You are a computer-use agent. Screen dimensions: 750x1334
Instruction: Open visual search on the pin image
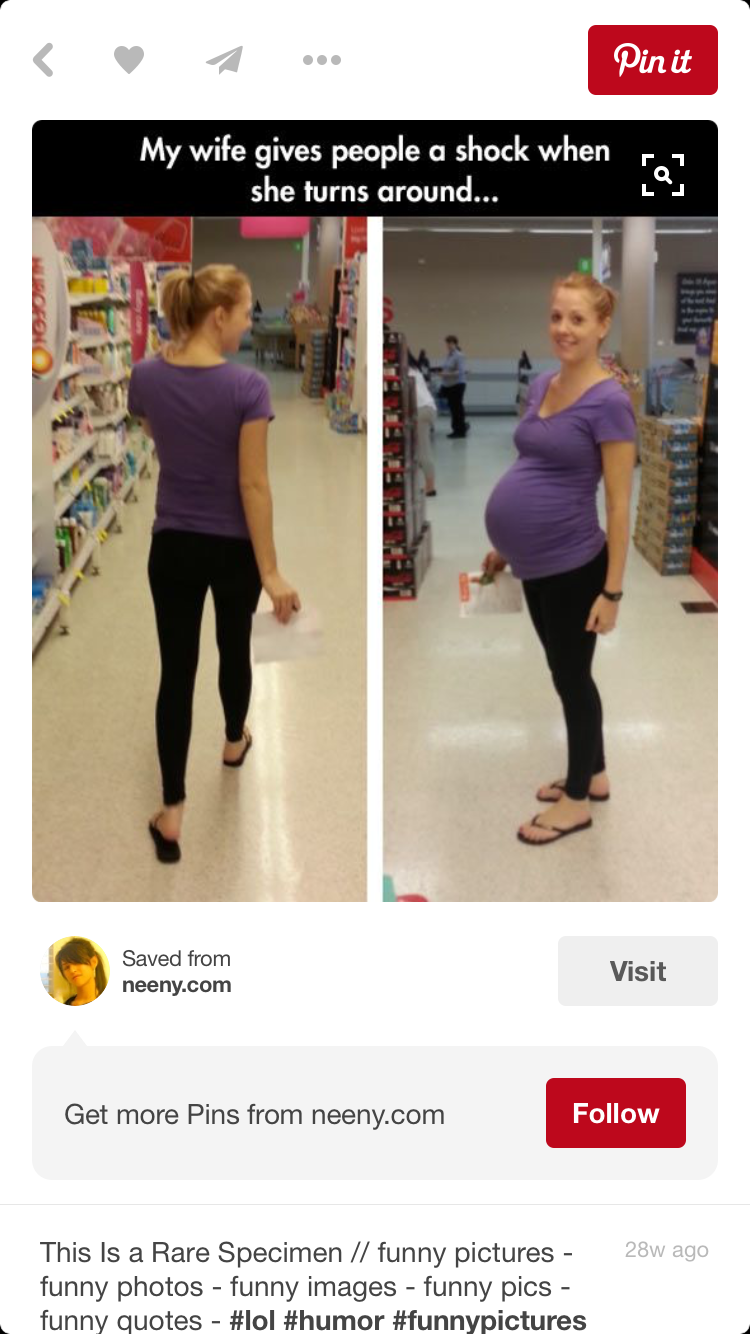point(663,175)
